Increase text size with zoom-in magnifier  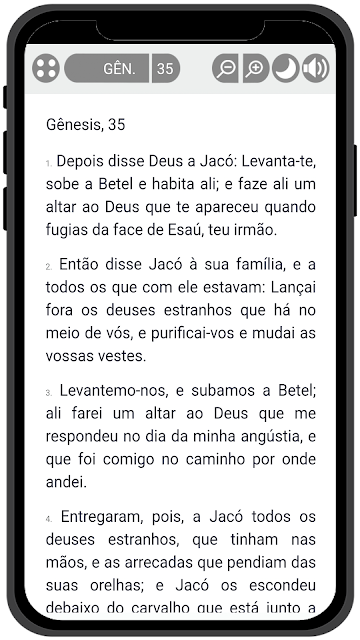click(x=256, y=69)
